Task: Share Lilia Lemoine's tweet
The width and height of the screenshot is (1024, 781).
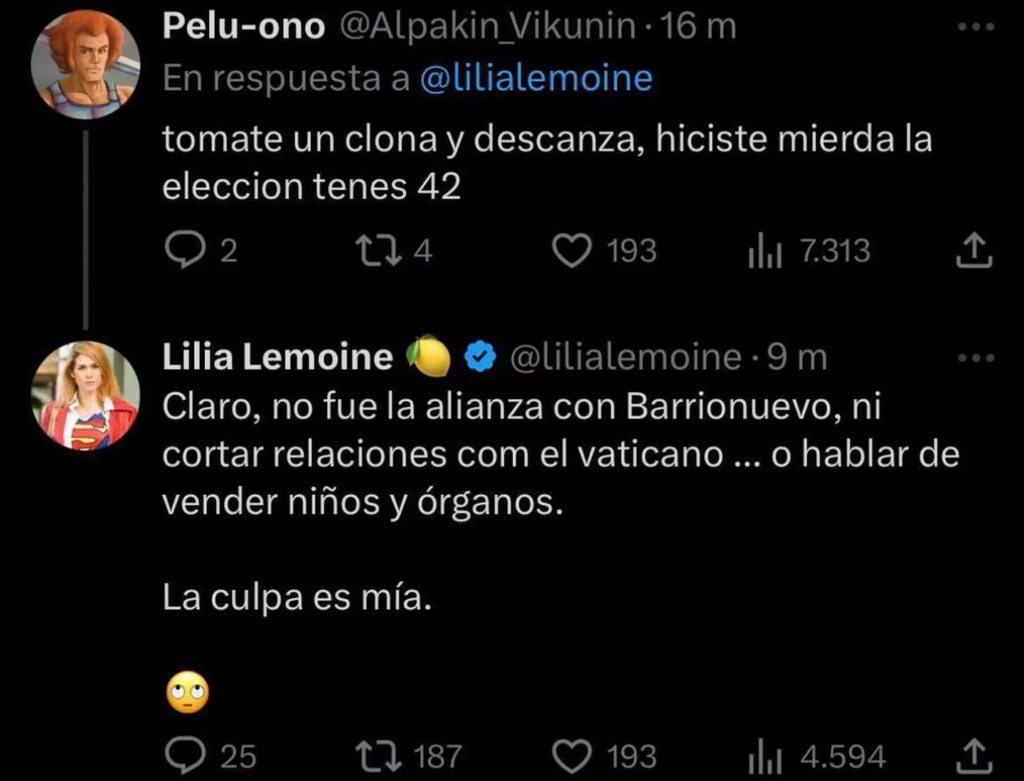Action: (974, 755)
